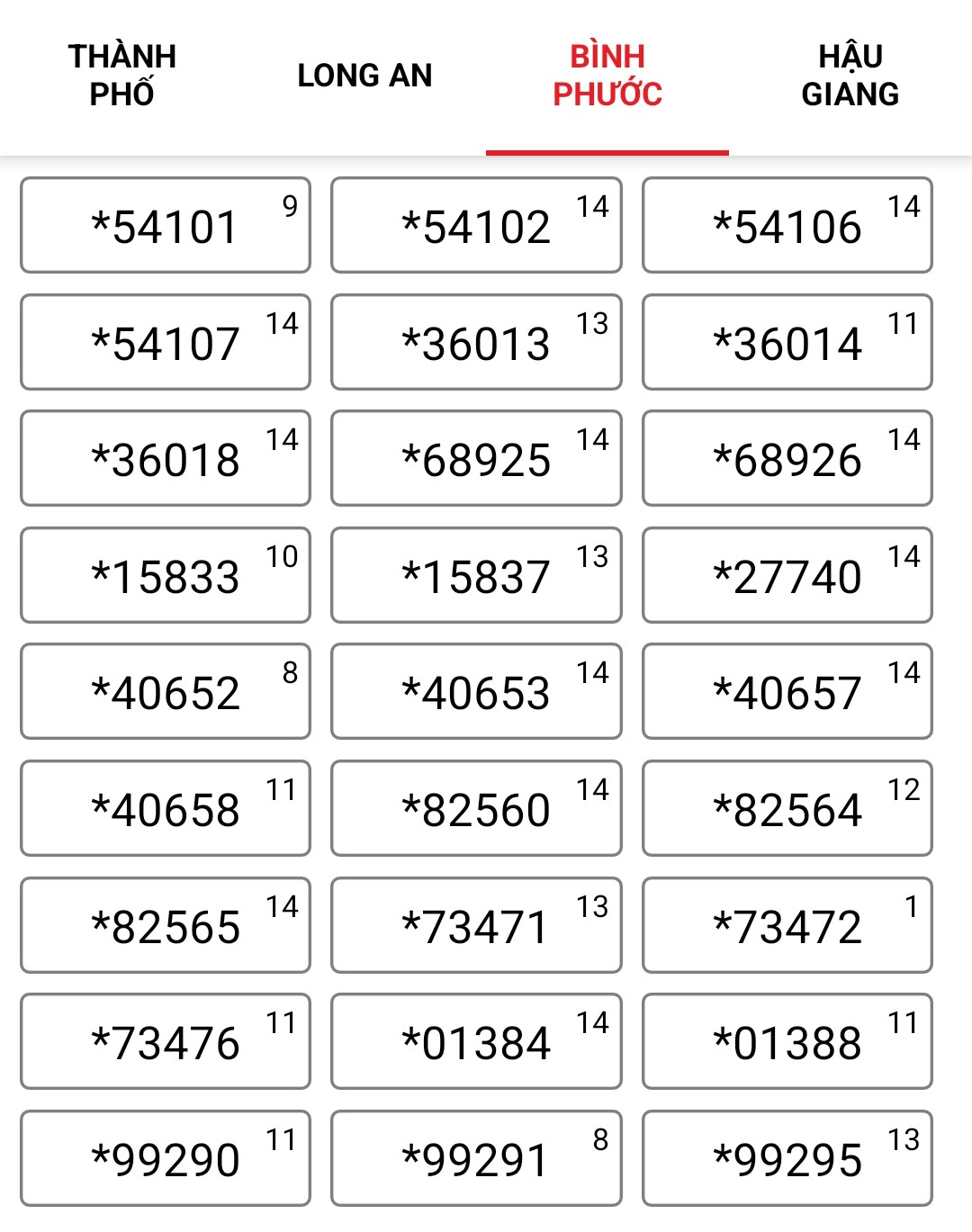Tap ticket number *82560

point(476,809)
